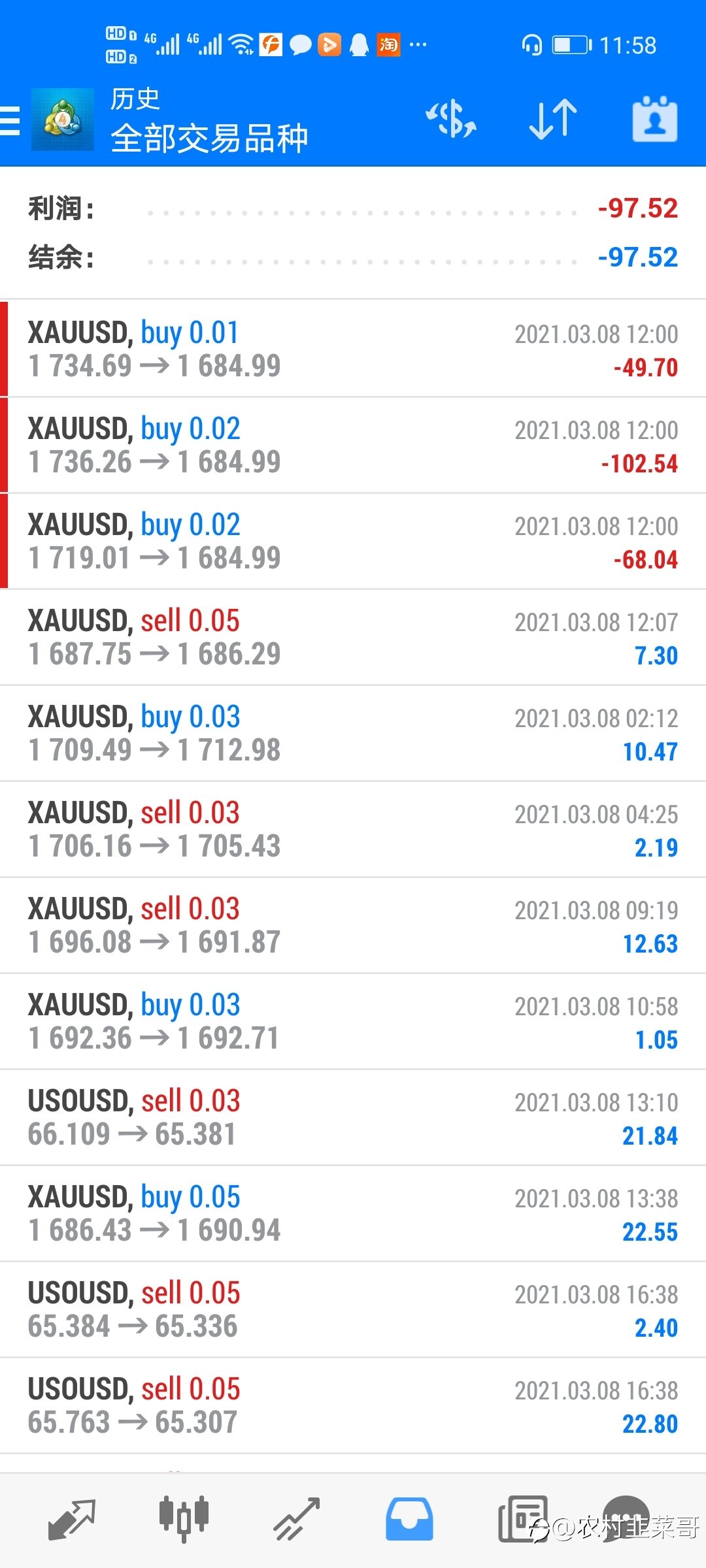Open XAUUSD buy 0.02 trade at 1736.26

(353, 445)
